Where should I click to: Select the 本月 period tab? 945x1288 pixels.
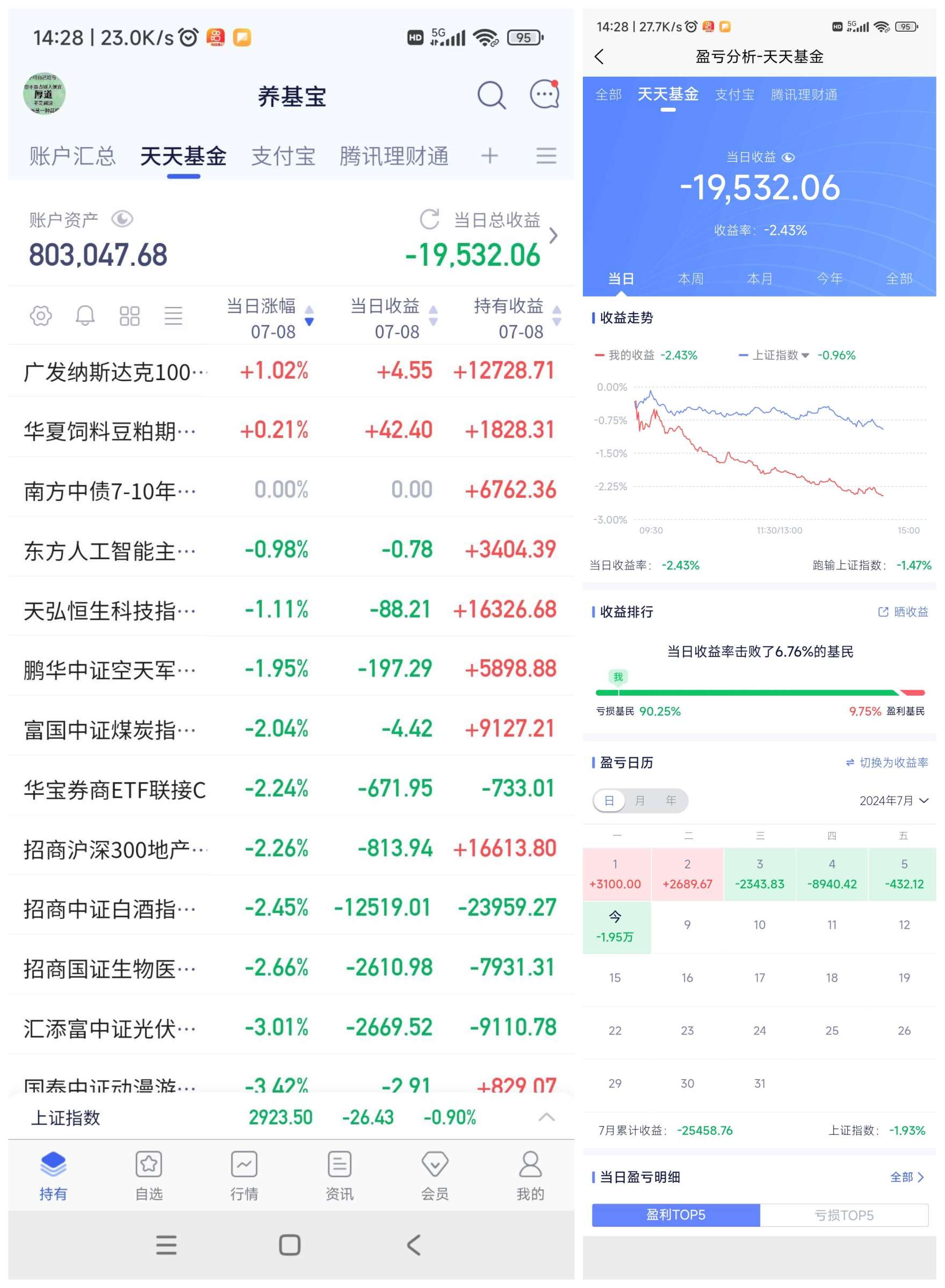tap(760, 279)
